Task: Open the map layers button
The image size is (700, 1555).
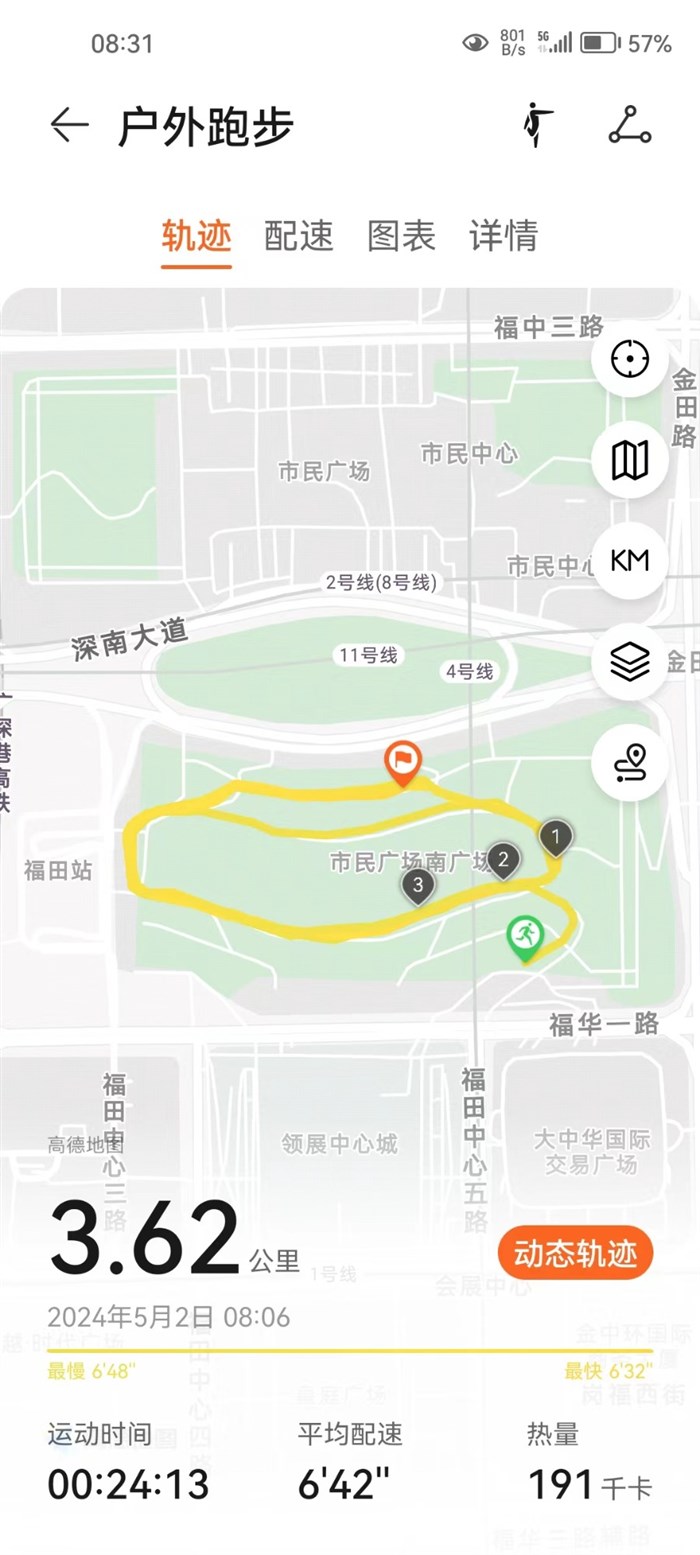Action: [630, 661]
